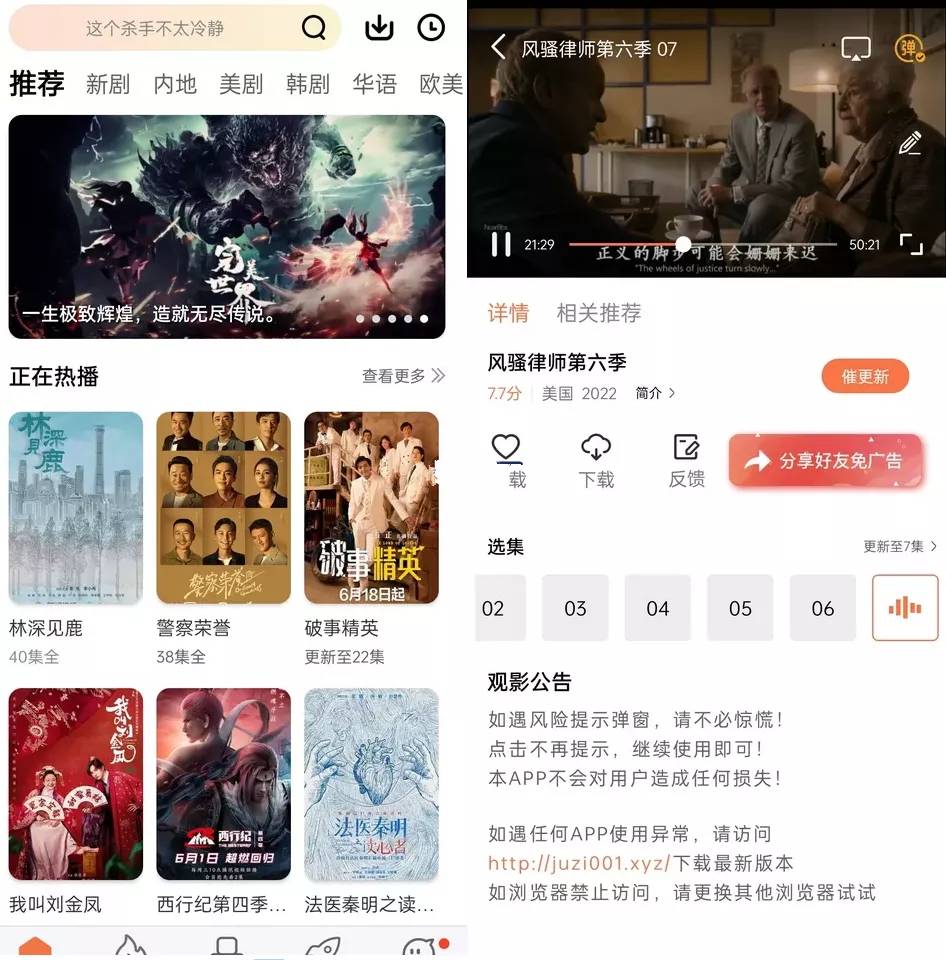Select episode 03 in 选集
This screenshot has height=960, width=946.
point(575,607)
